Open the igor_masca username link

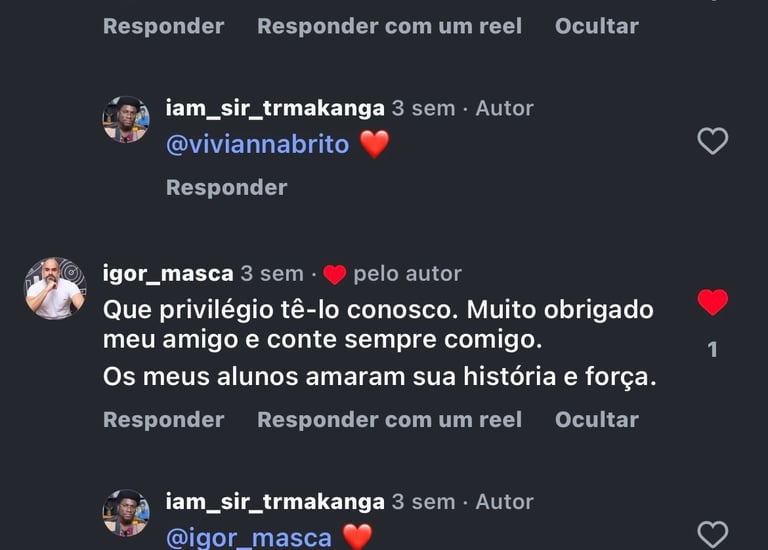coord(168,273)
